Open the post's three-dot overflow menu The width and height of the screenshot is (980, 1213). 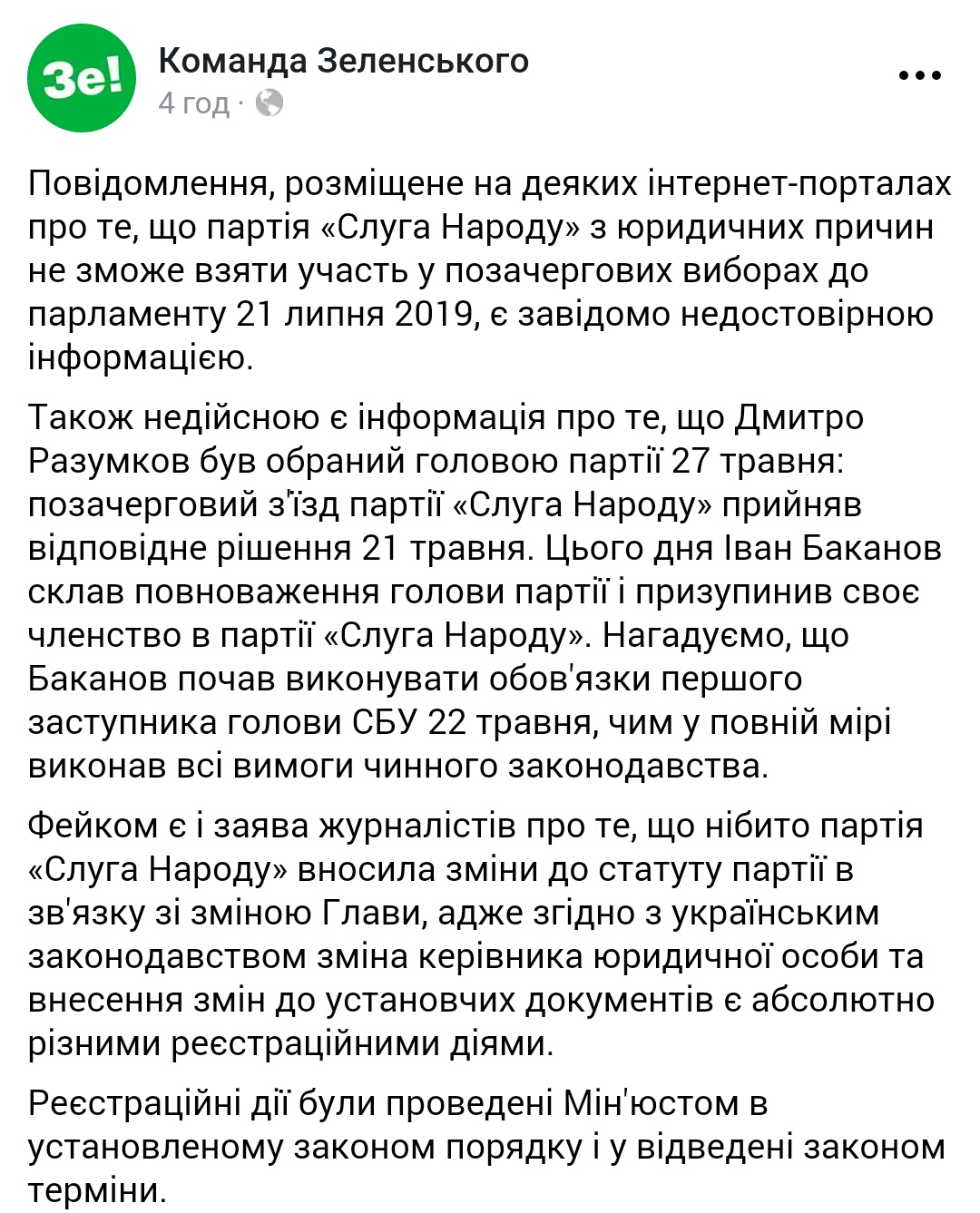coord(919,76)
